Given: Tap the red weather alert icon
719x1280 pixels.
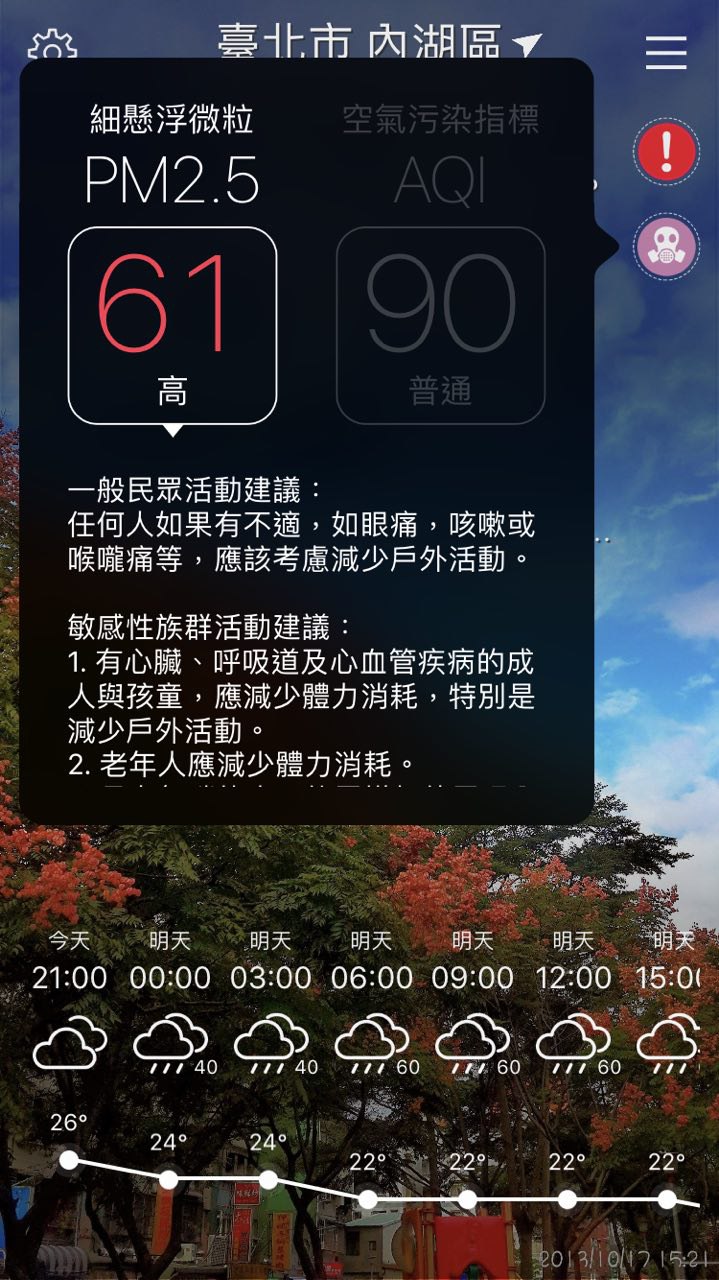Looking at the screenshot, I should point(666,152).
